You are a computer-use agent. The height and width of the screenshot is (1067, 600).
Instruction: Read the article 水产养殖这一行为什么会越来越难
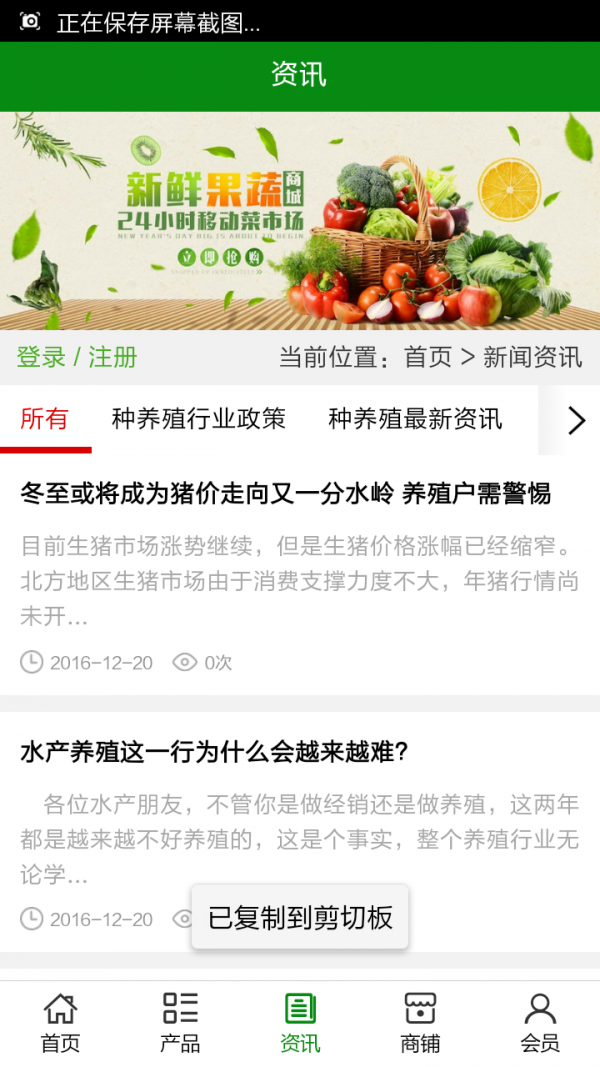(x=215, y=752)
